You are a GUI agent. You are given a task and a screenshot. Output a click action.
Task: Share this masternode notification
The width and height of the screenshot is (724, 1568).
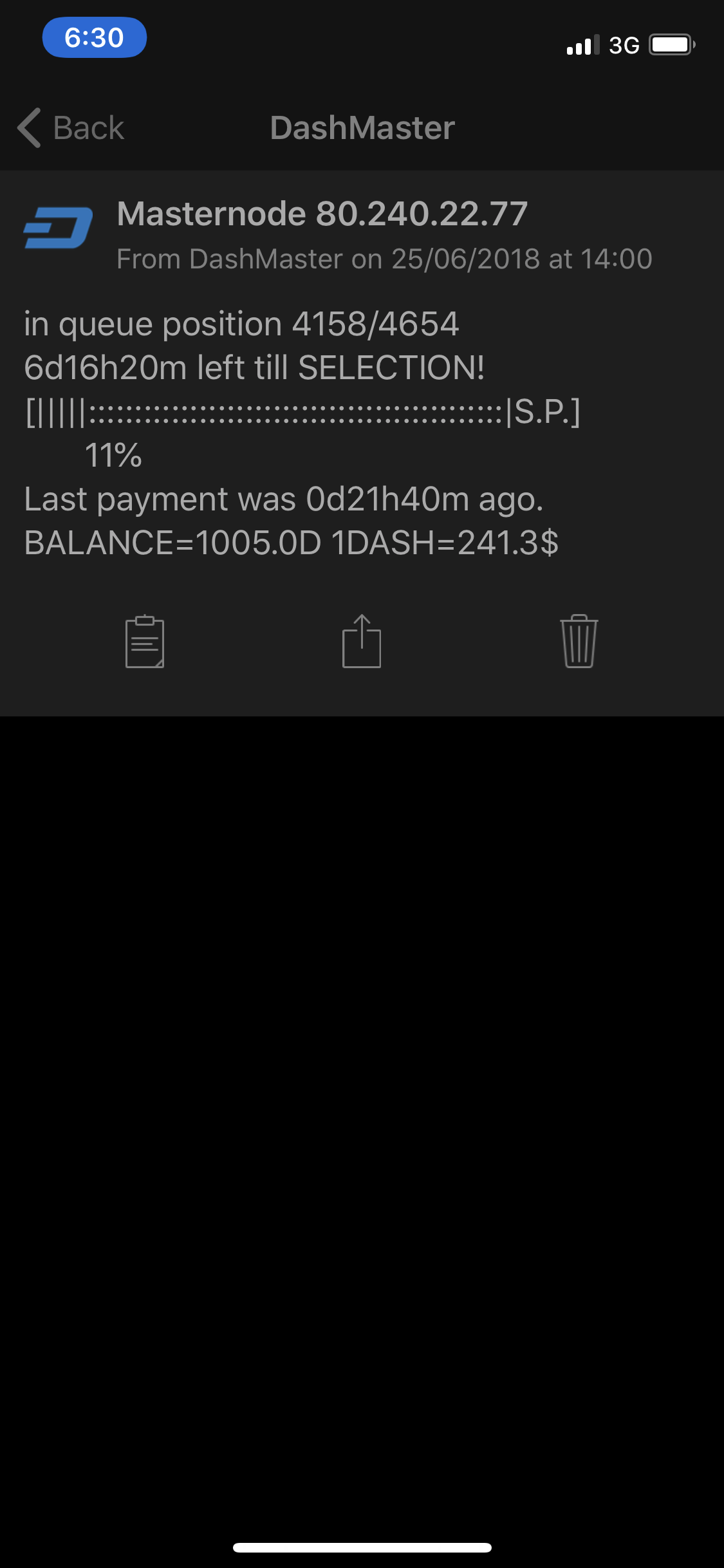[362, 640]
